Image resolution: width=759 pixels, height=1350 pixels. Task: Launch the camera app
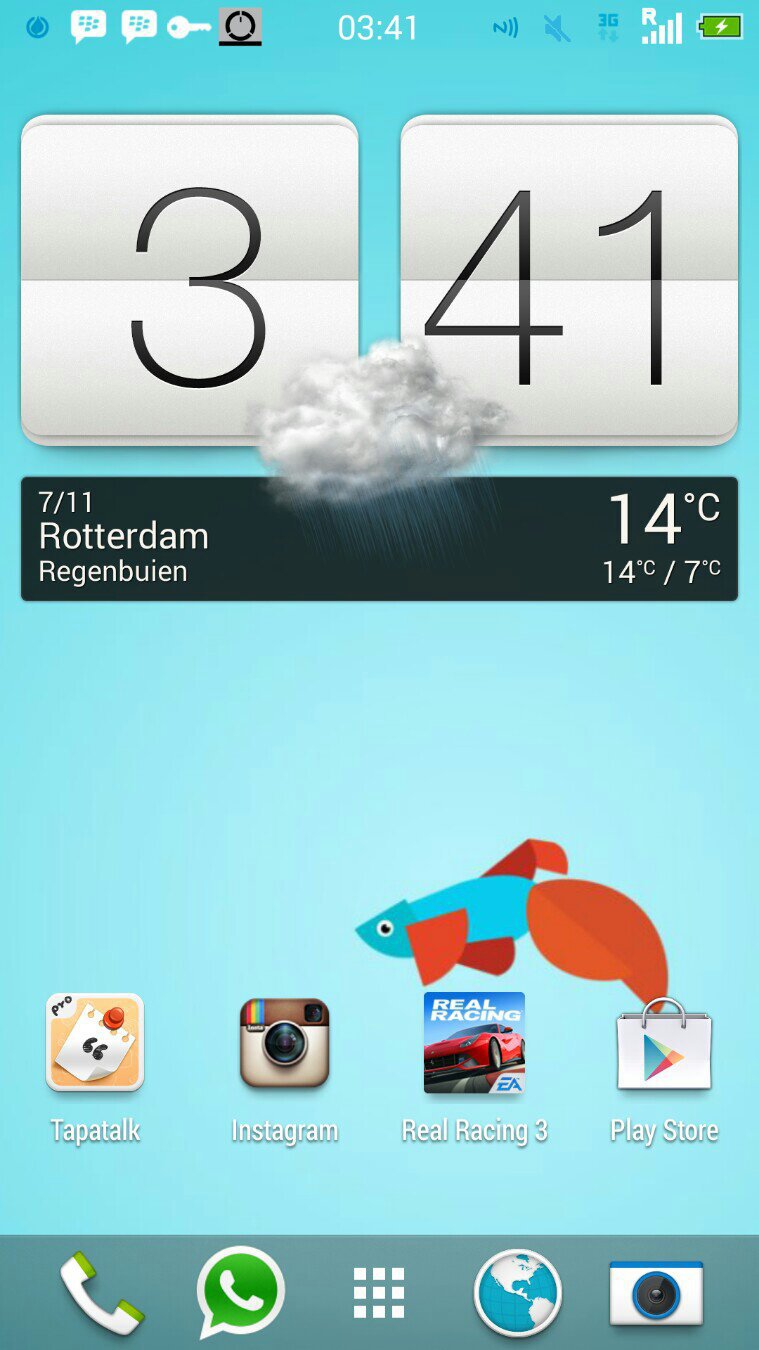[x=656, y=1293]
